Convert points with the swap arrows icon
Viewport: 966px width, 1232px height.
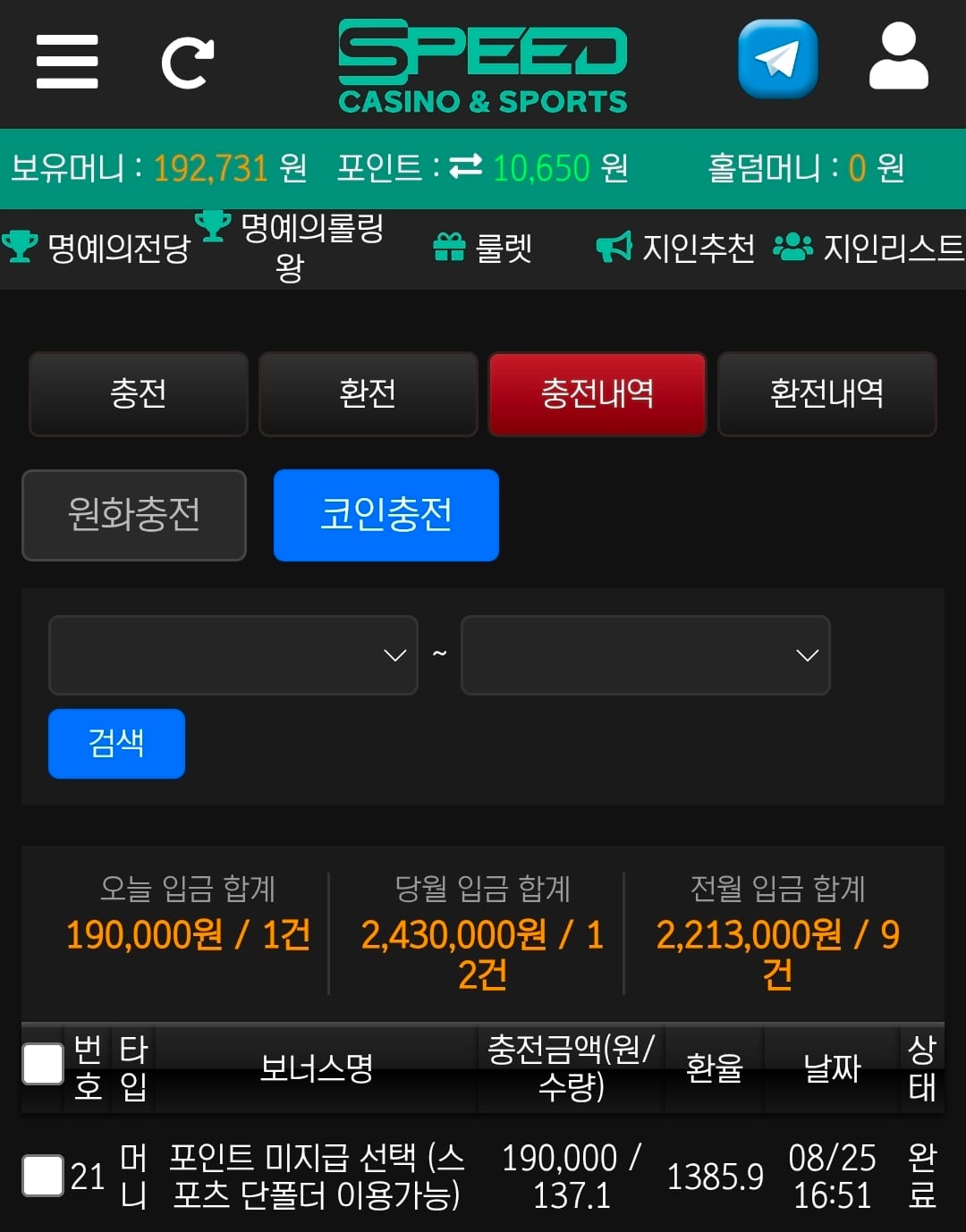[x=465, y=167]
